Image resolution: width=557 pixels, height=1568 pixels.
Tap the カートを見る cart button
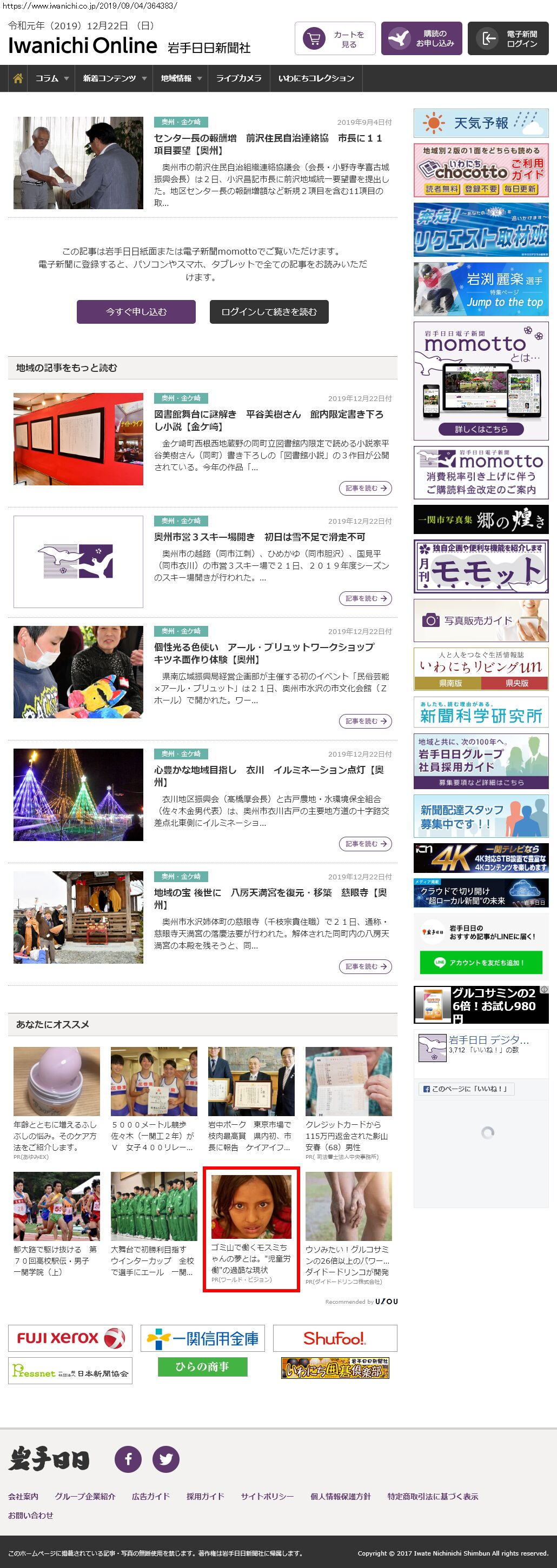pos(335,39)
